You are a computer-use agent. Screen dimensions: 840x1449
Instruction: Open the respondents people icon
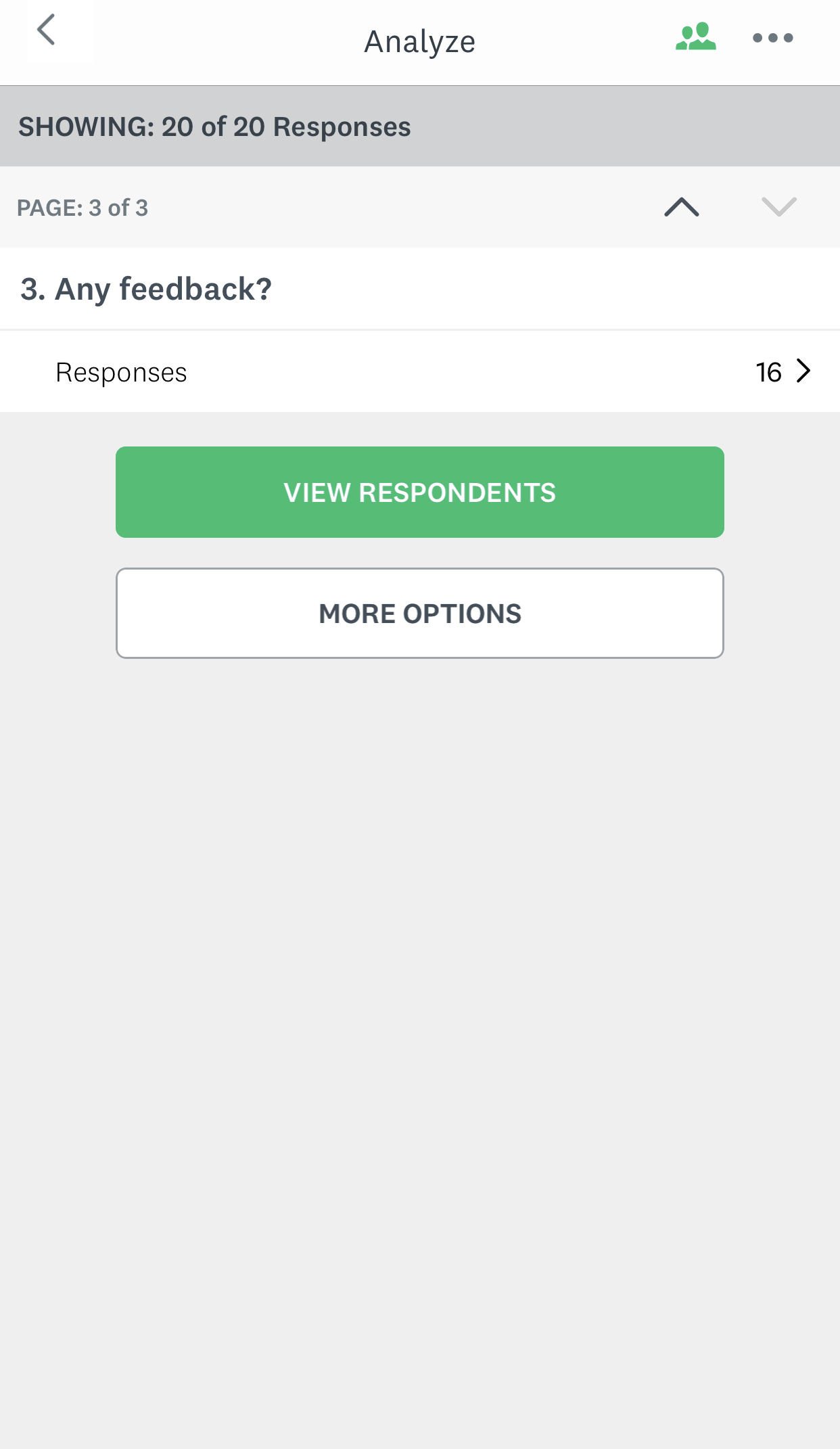695,37
